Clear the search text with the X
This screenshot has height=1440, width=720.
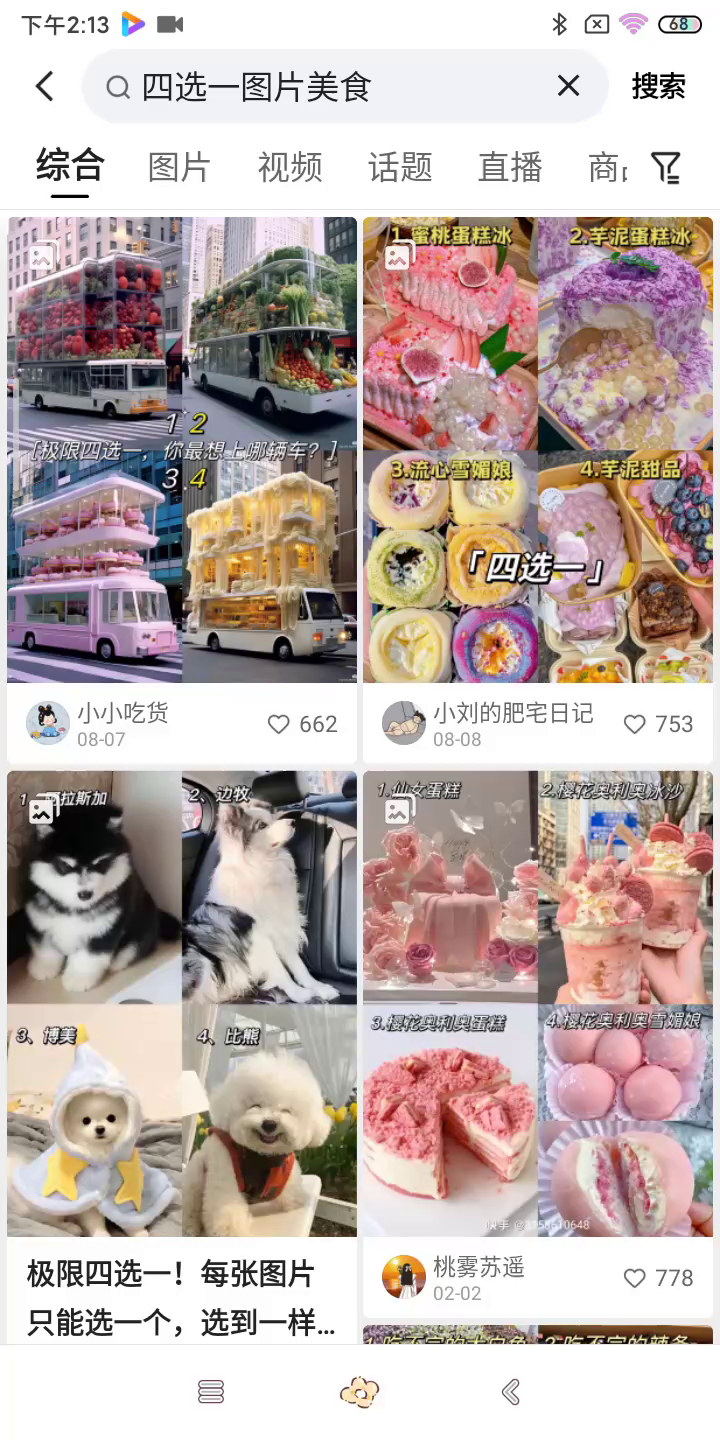568,87
